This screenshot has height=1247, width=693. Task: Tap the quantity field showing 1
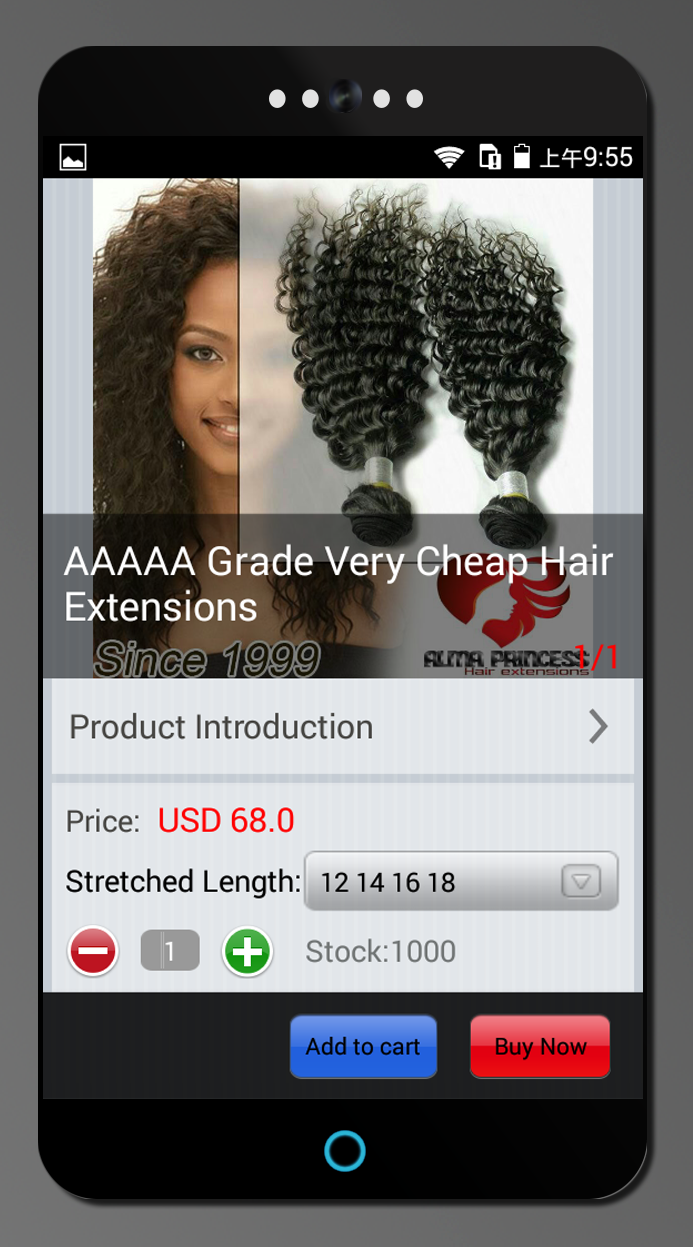click(x=170, y=950)
